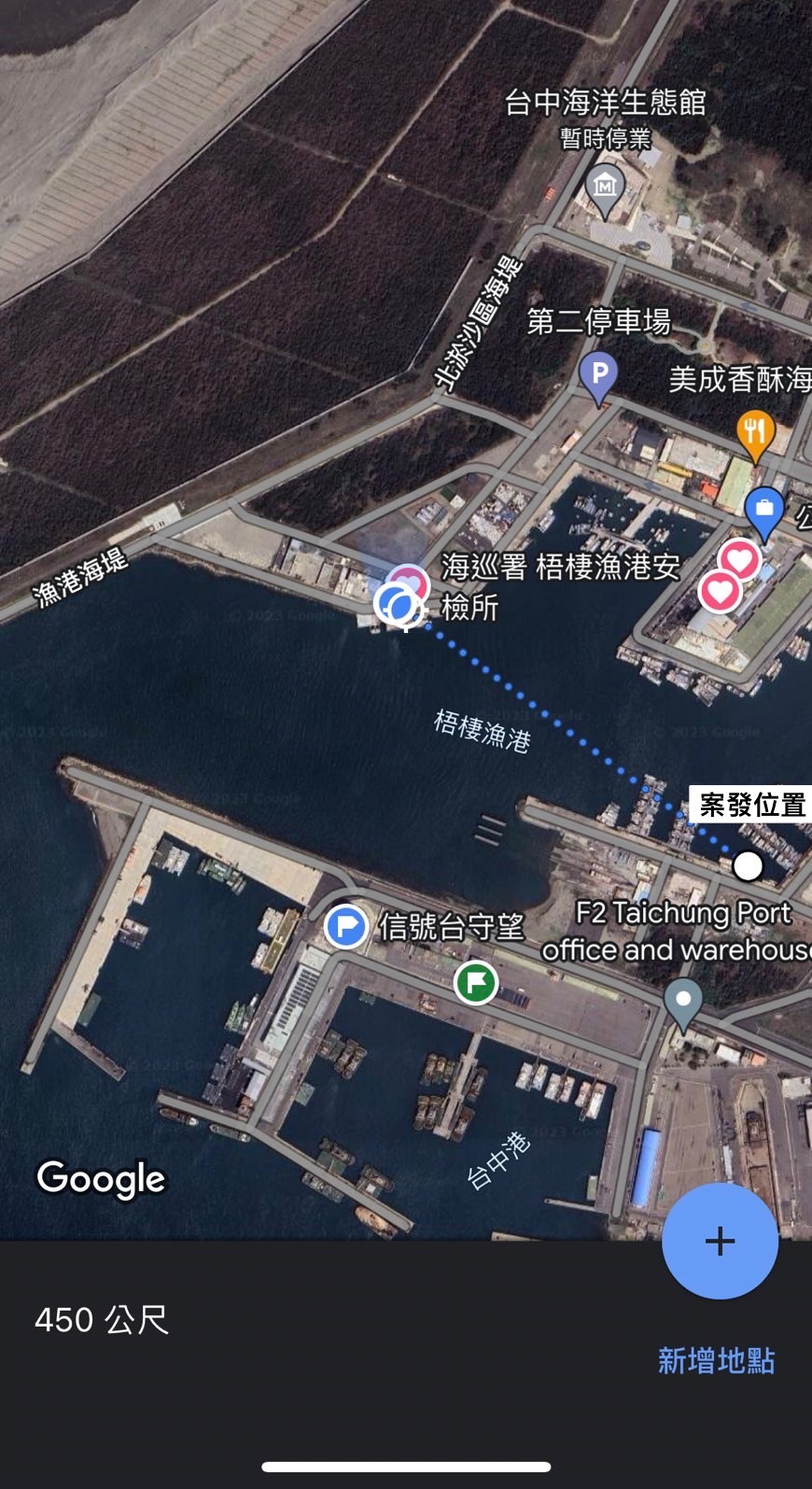
Task: Tap the blue plus add-point button
Action: coord(720,1241)
